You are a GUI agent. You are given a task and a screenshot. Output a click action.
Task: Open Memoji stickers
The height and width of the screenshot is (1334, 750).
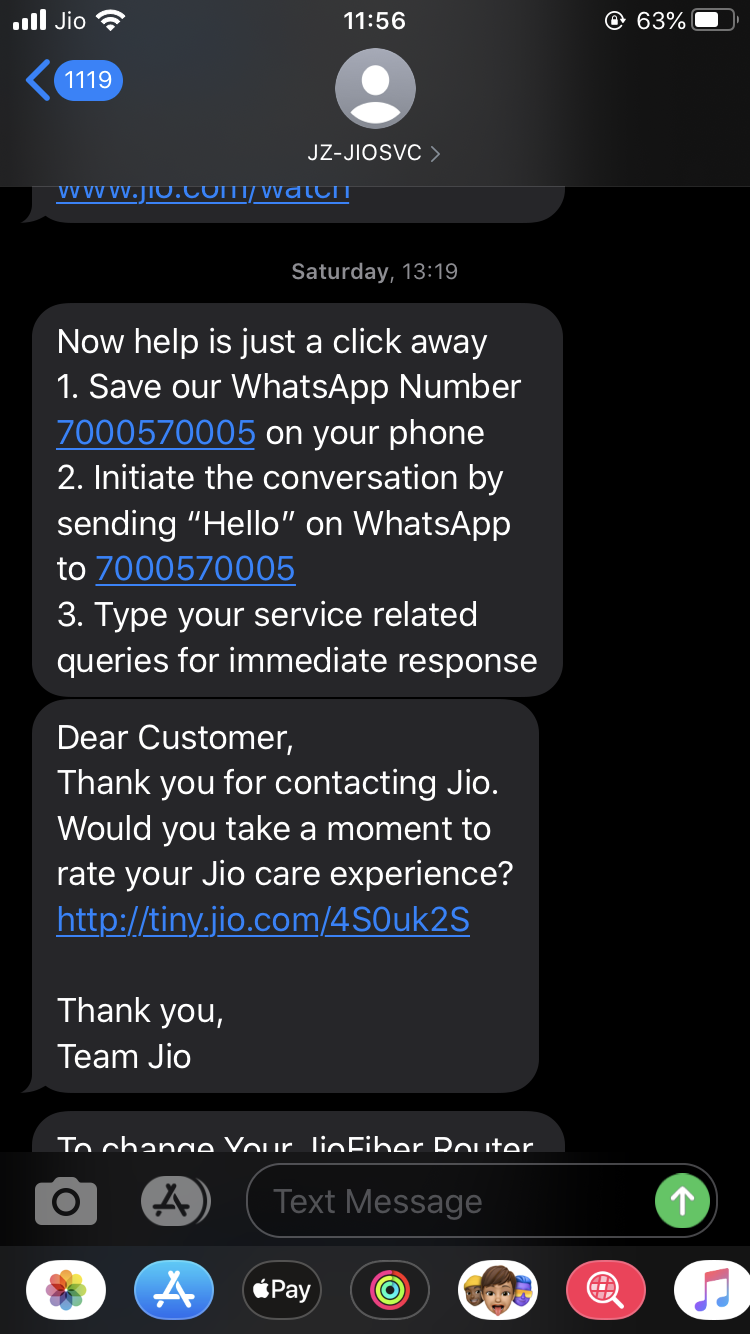[498, 1290]
